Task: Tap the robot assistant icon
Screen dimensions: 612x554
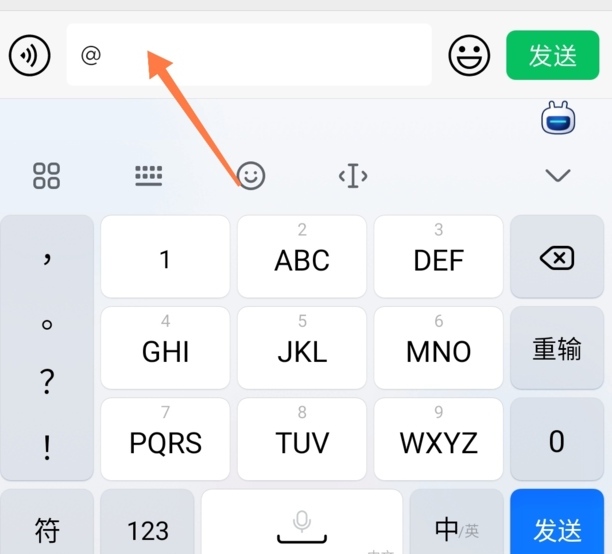Action: (x=558, y=120)
